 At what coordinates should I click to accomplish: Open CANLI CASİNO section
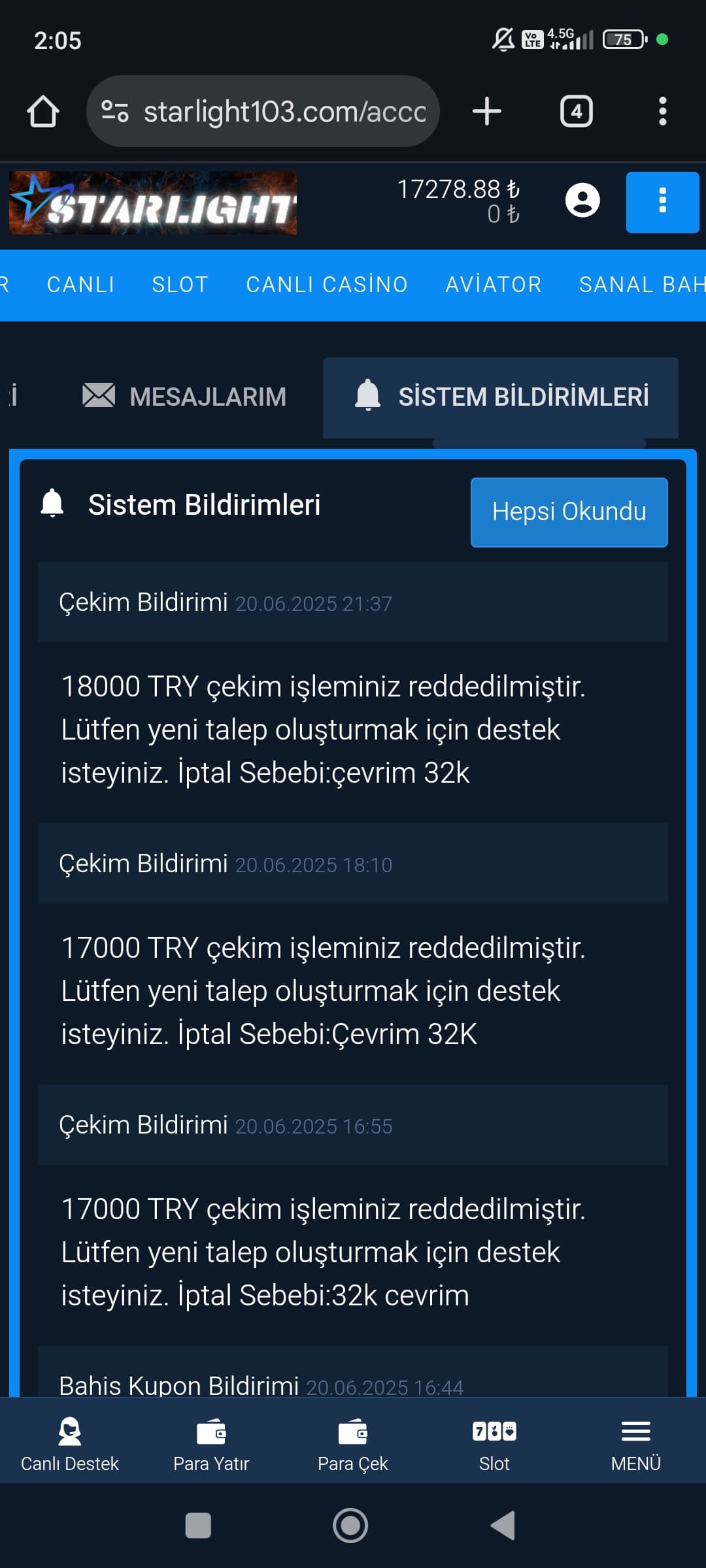click(x=327, y=285)
